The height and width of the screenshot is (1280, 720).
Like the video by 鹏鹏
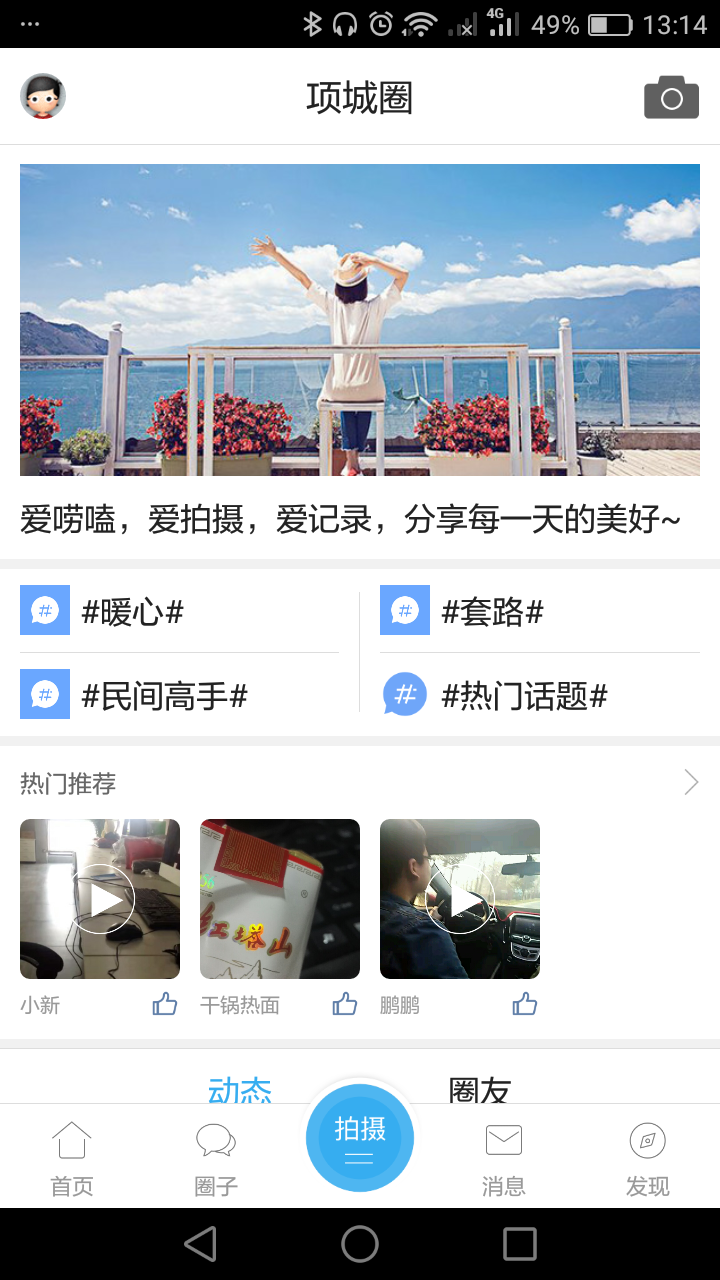(525, 1004)
